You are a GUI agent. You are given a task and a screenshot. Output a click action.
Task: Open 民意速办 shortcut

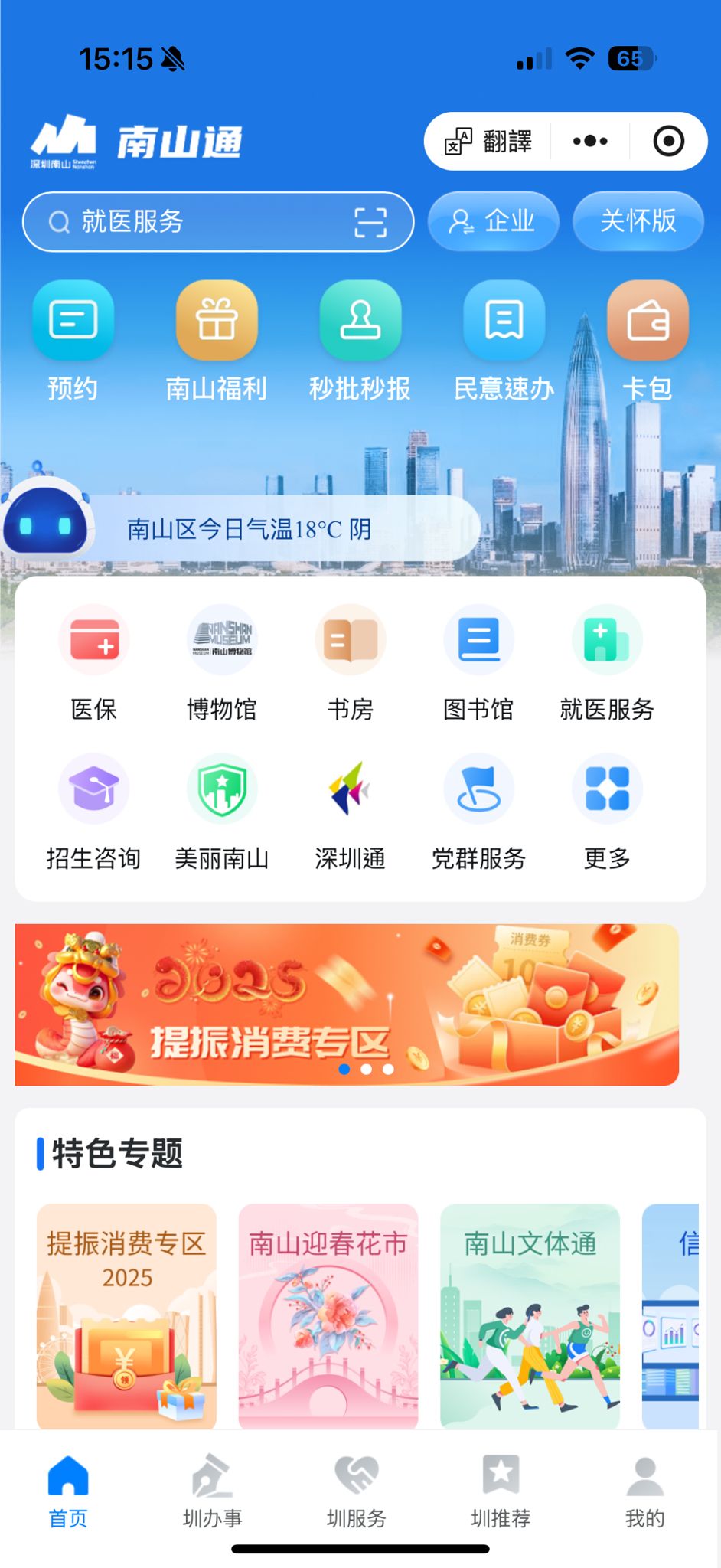(x=504, y=341)
